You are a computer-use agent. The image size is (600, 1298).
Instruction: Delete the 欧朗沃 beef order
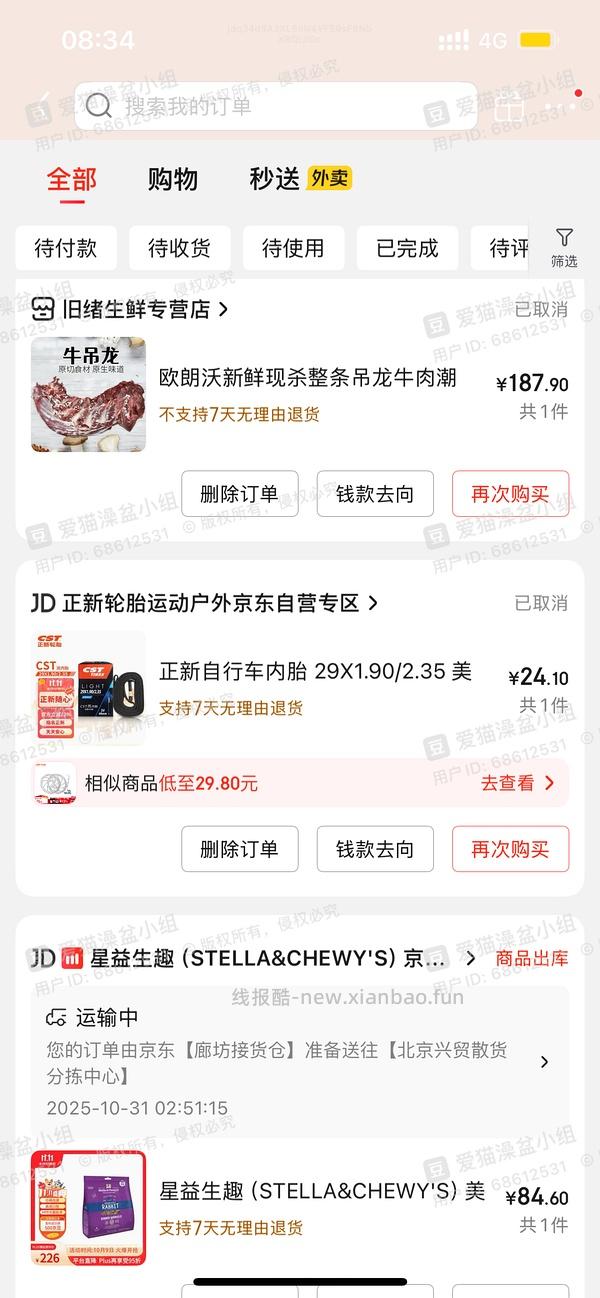click(239, 494)
